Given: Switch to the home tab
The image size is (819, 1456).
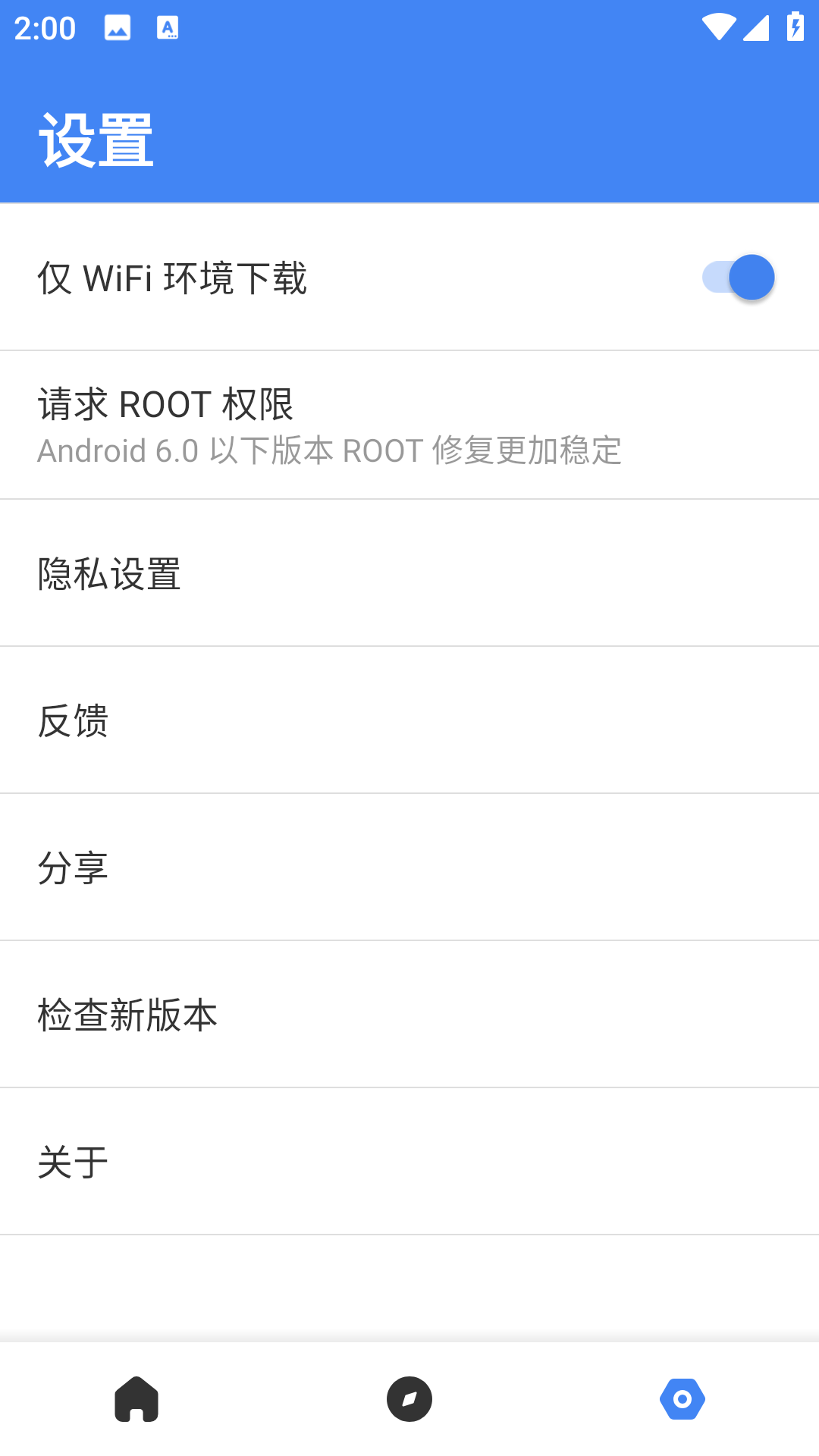Looking at the screenshot, I should coord(136,1399).
